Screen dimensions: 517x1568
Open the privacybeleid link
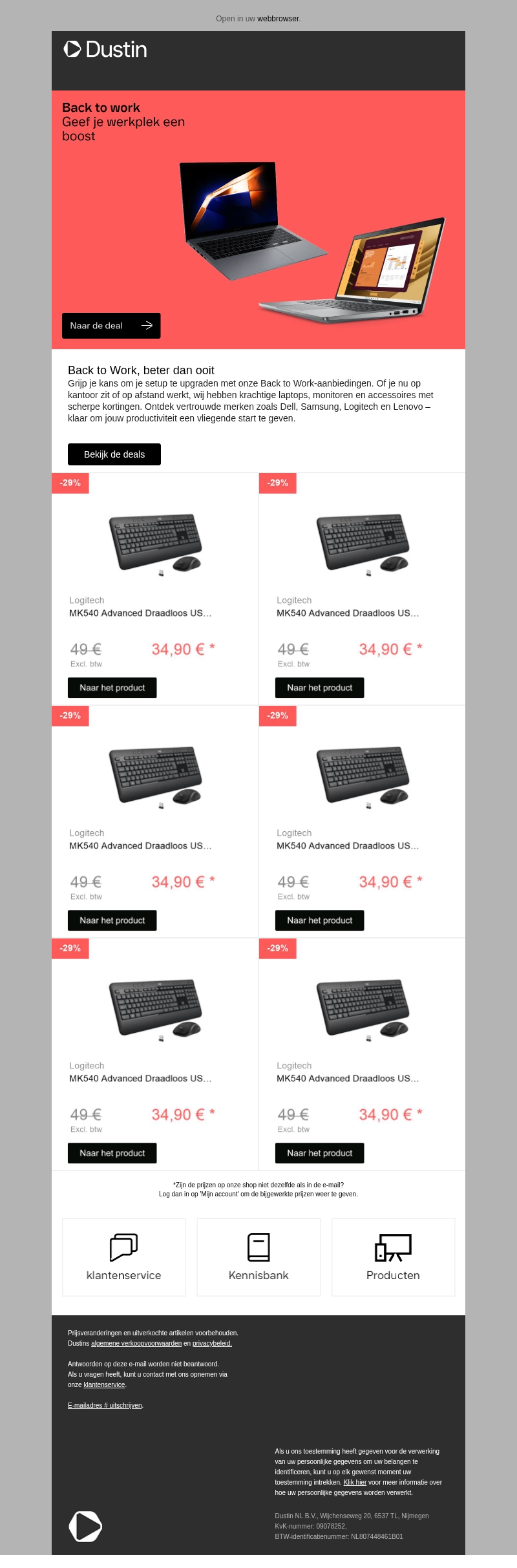212,1343
